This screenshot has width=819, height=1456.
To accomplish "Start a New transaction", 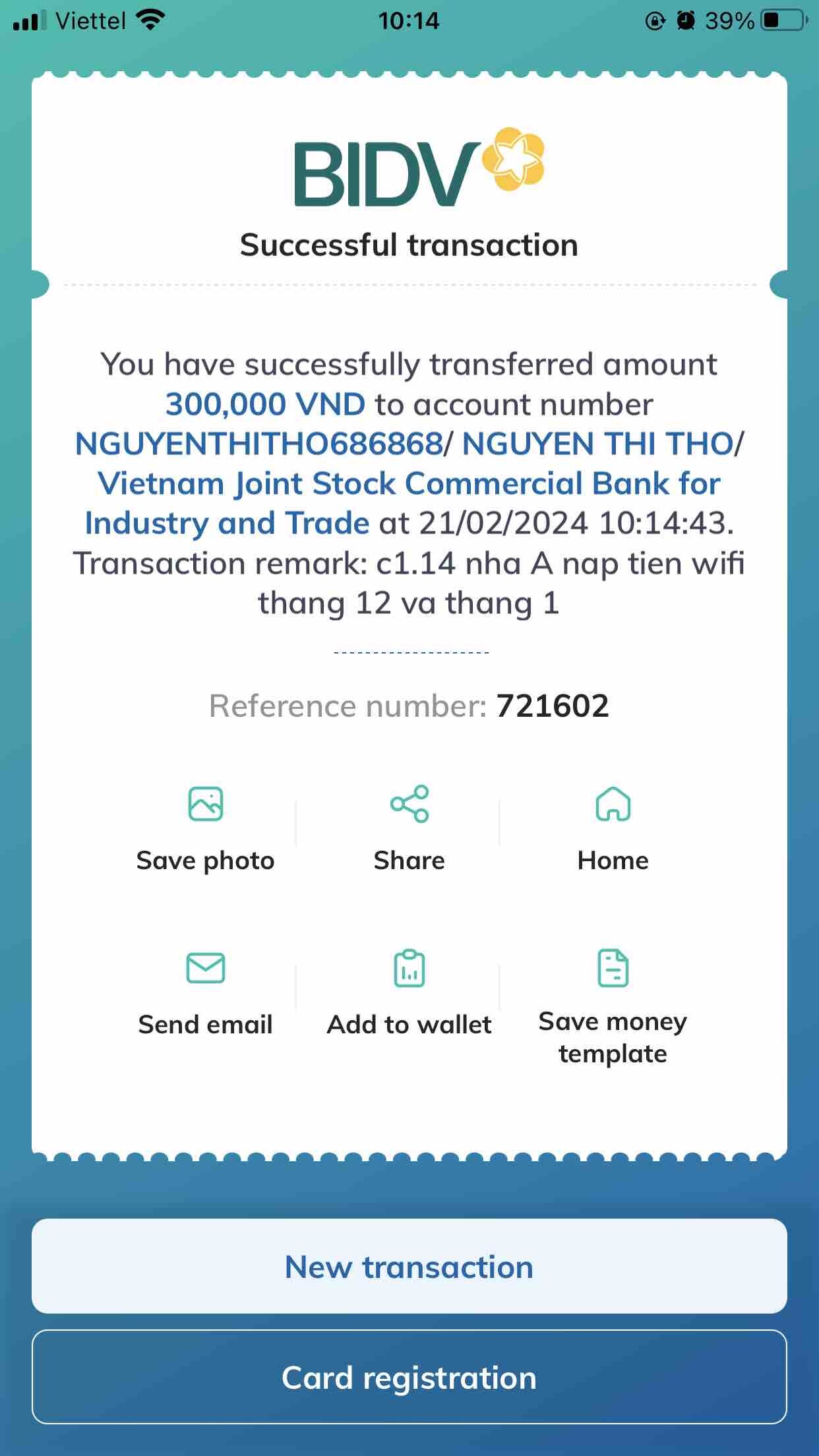I will pyautogui.click(x=409, y=1266).
